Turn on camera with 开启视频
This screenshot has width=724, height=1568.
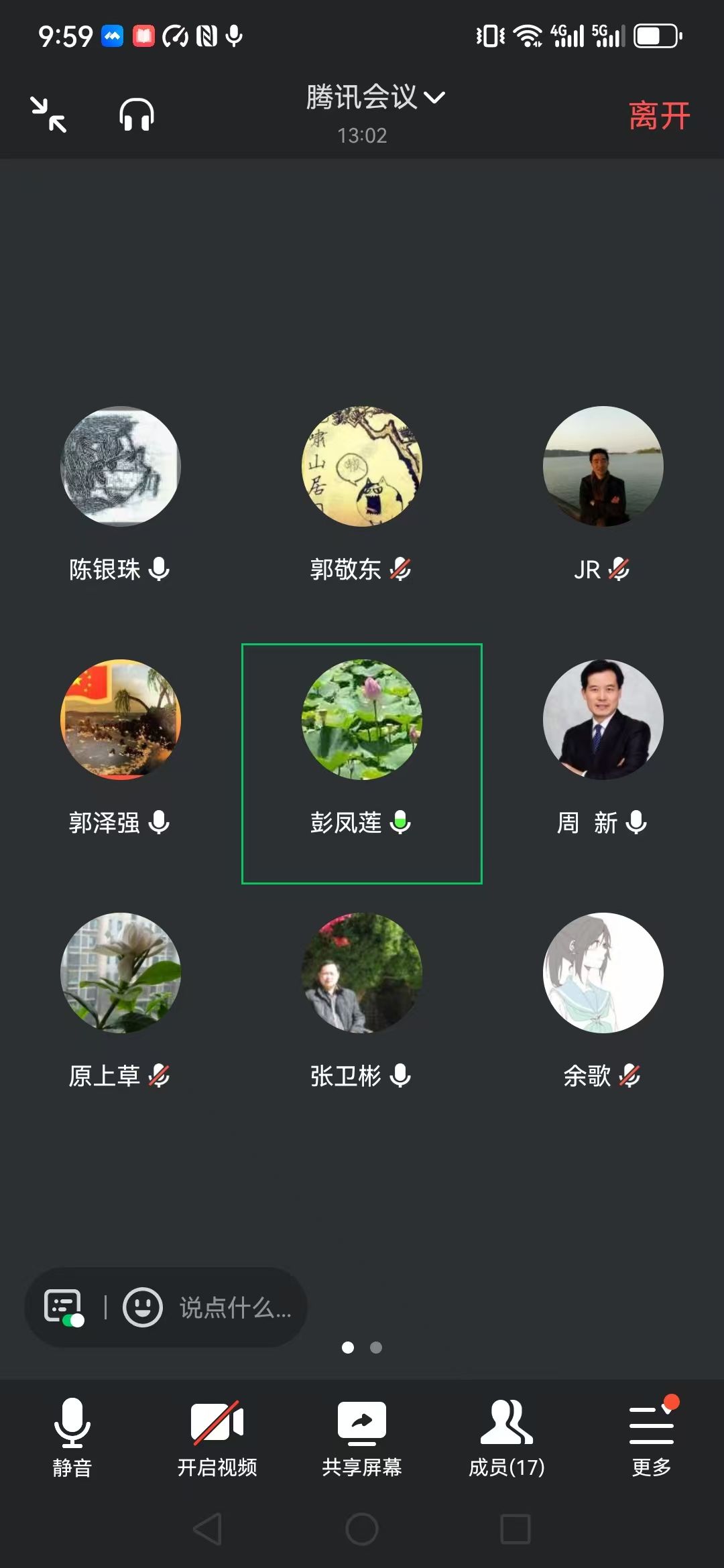tap(217, 1438)
